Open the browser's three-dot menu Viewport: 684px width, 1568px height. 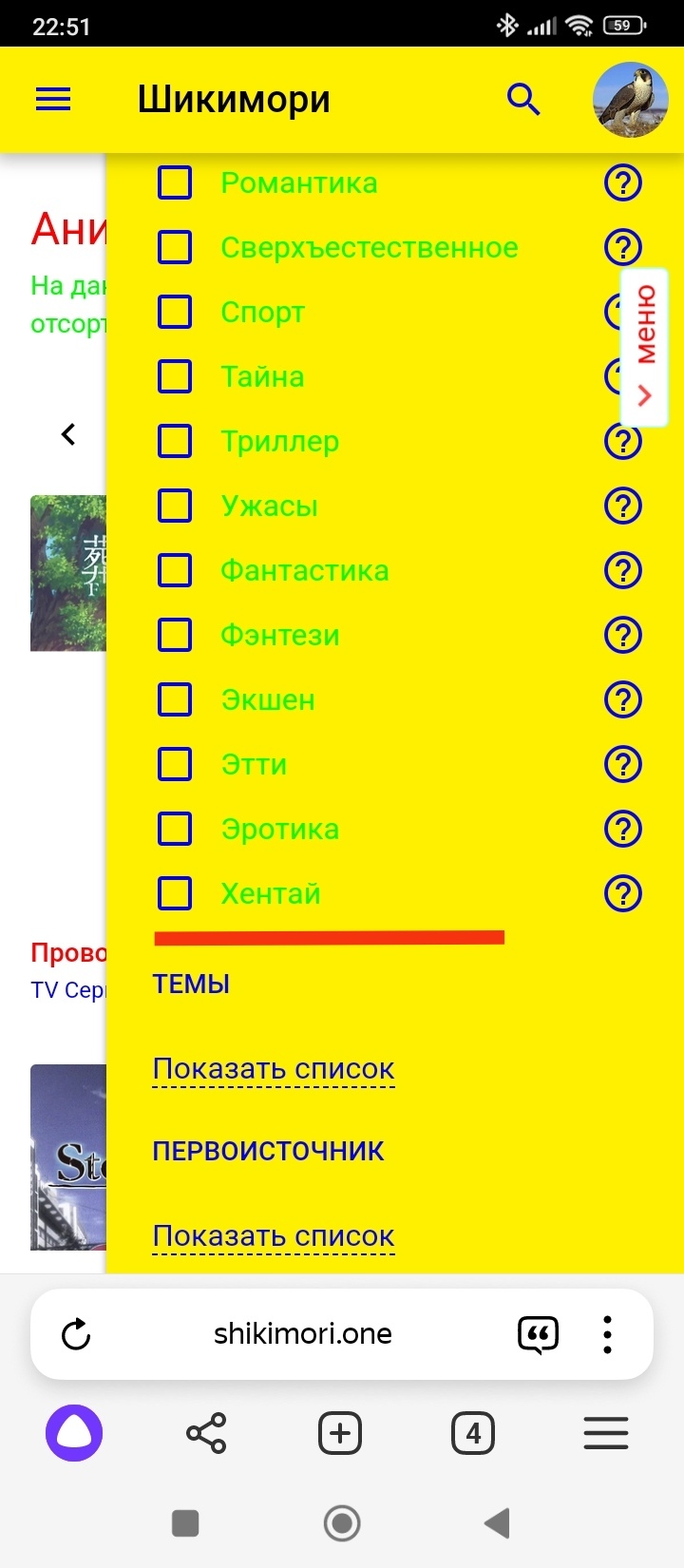607,1334
